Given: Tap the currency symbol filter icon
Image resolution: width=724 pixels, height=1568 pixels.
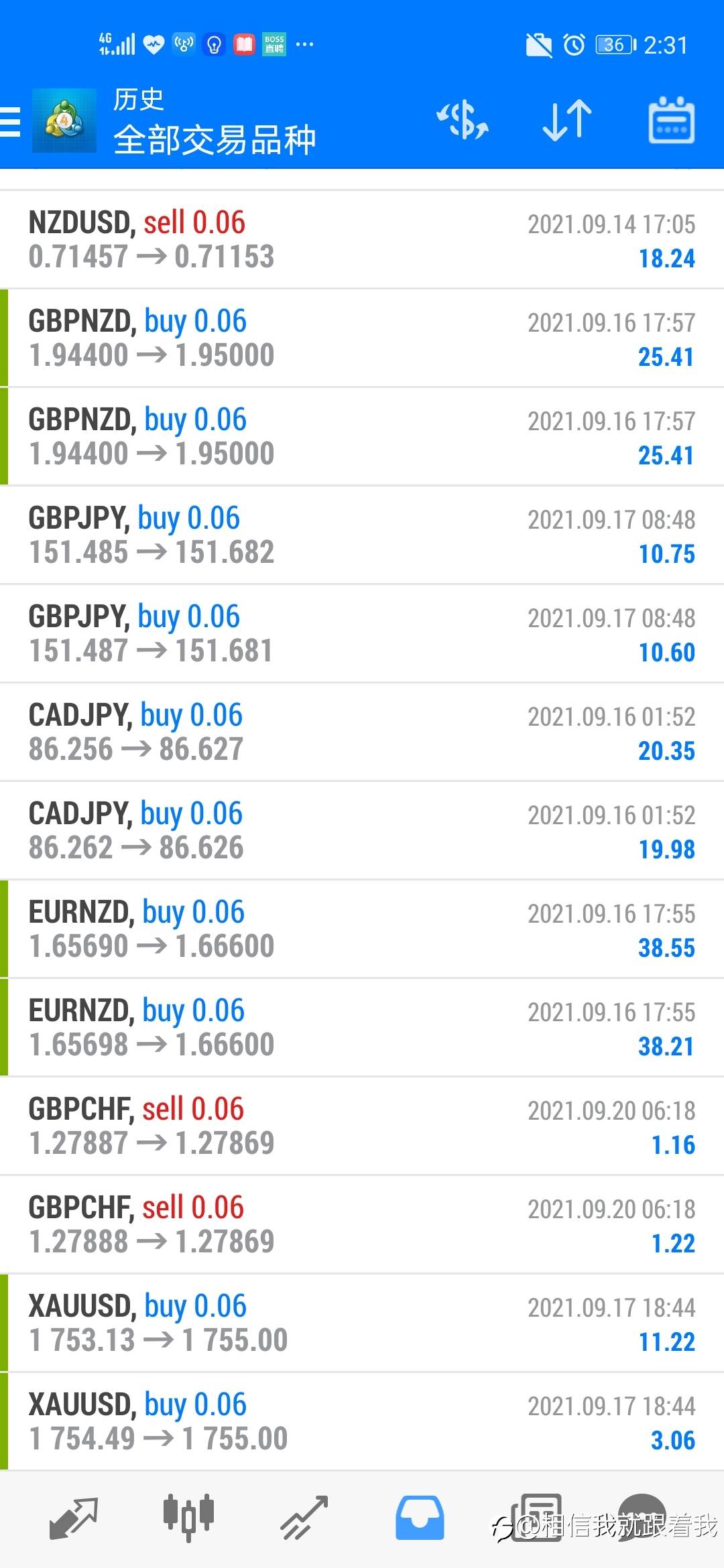Looking at the screenshot, I should click(x=463, y=121).
